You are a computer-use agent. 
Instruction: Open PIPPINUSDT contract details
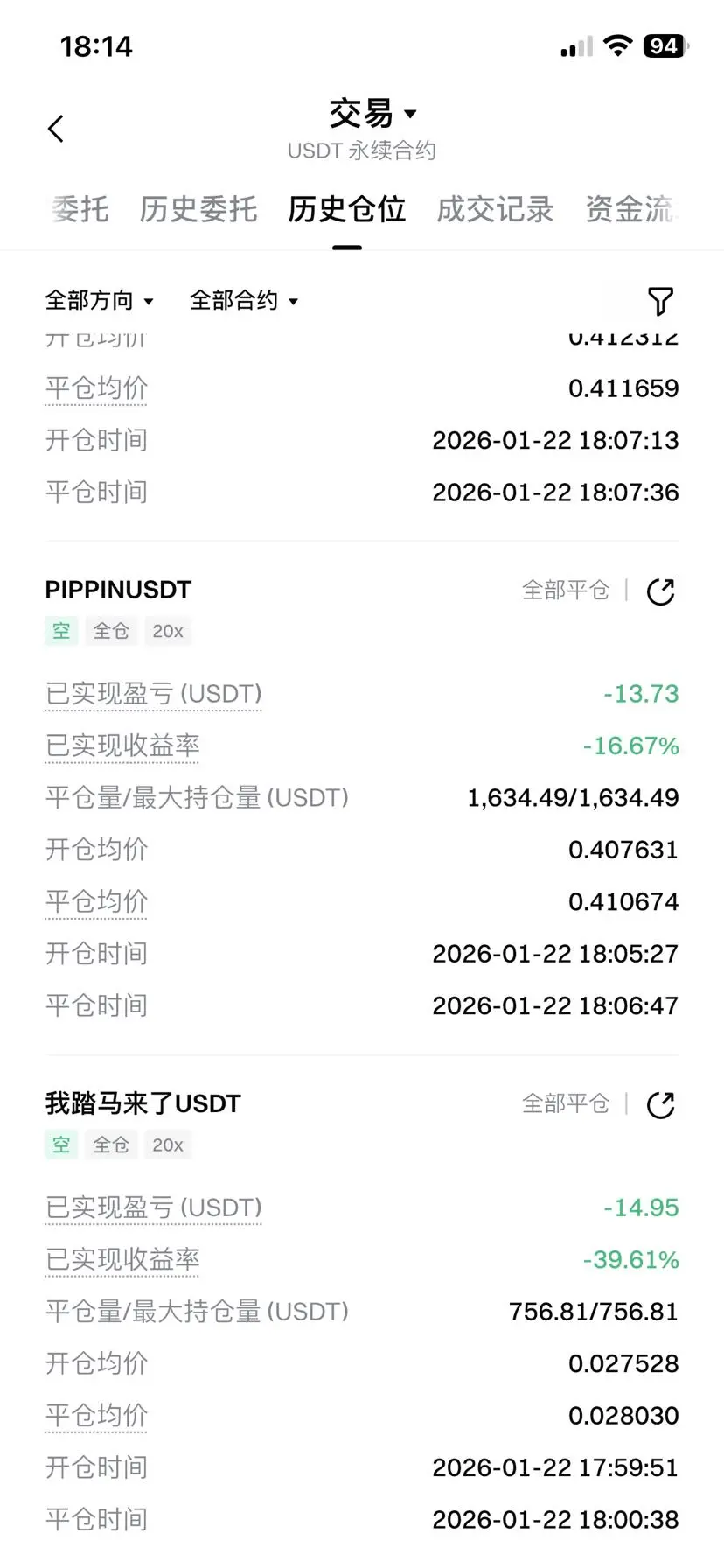click(118, 590)
